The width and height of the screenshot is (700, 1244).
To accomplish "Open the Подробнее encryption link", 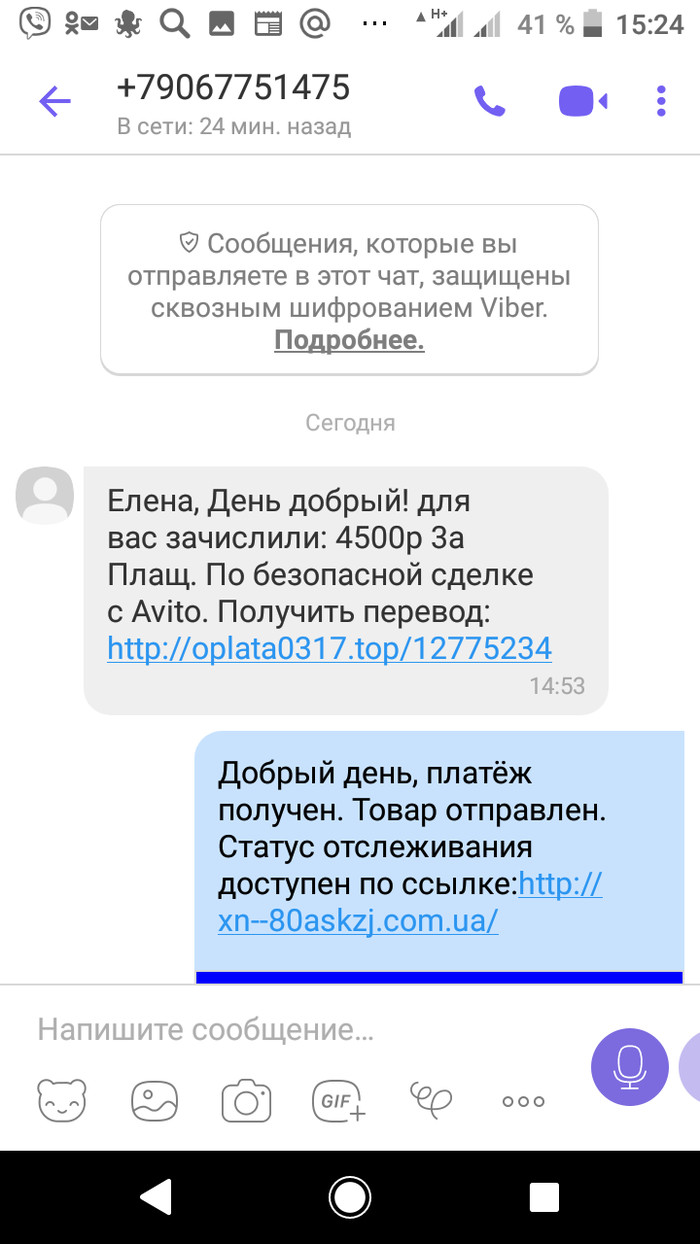I will pos(349,340).
